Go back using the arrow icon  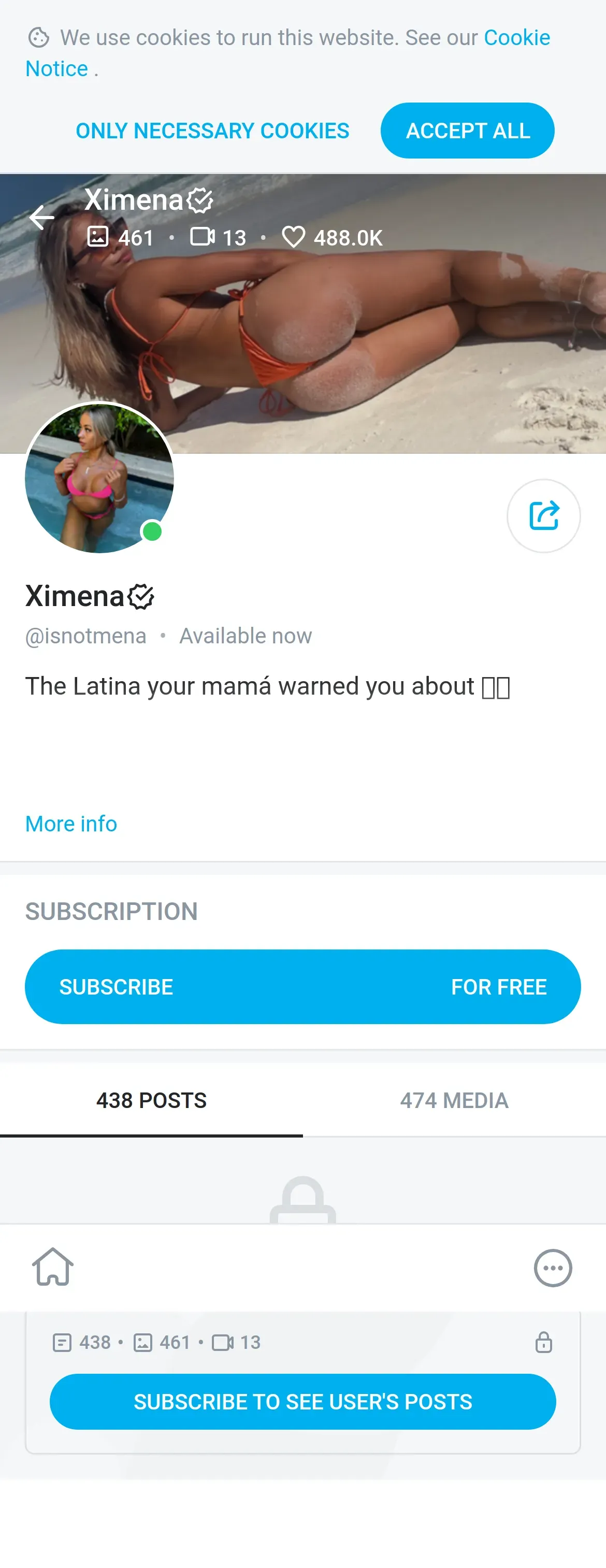point(41,218)
